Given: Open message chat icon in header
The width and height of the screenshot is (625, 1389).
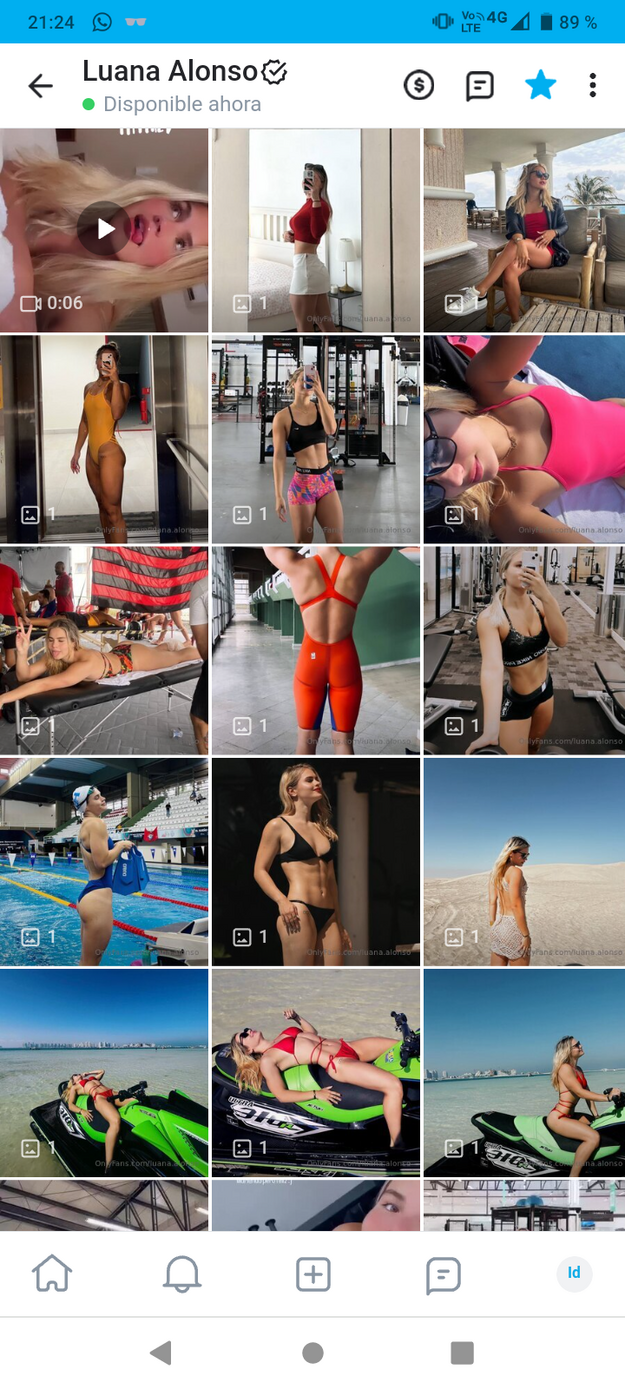Looking at the screenshot, I should [480, 86].
